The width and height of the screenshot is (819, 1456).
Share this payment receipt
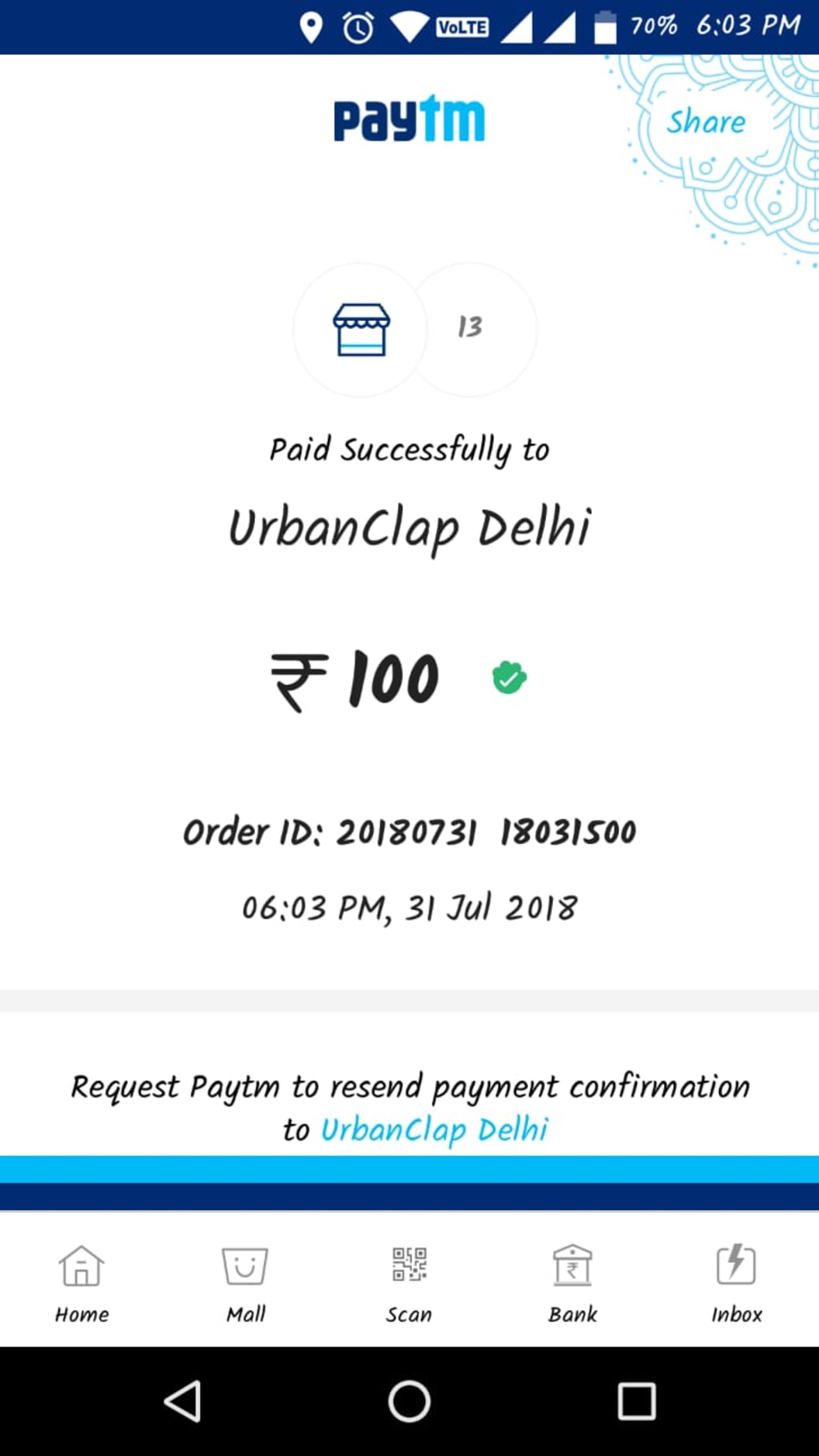click(x=706, y=122)
